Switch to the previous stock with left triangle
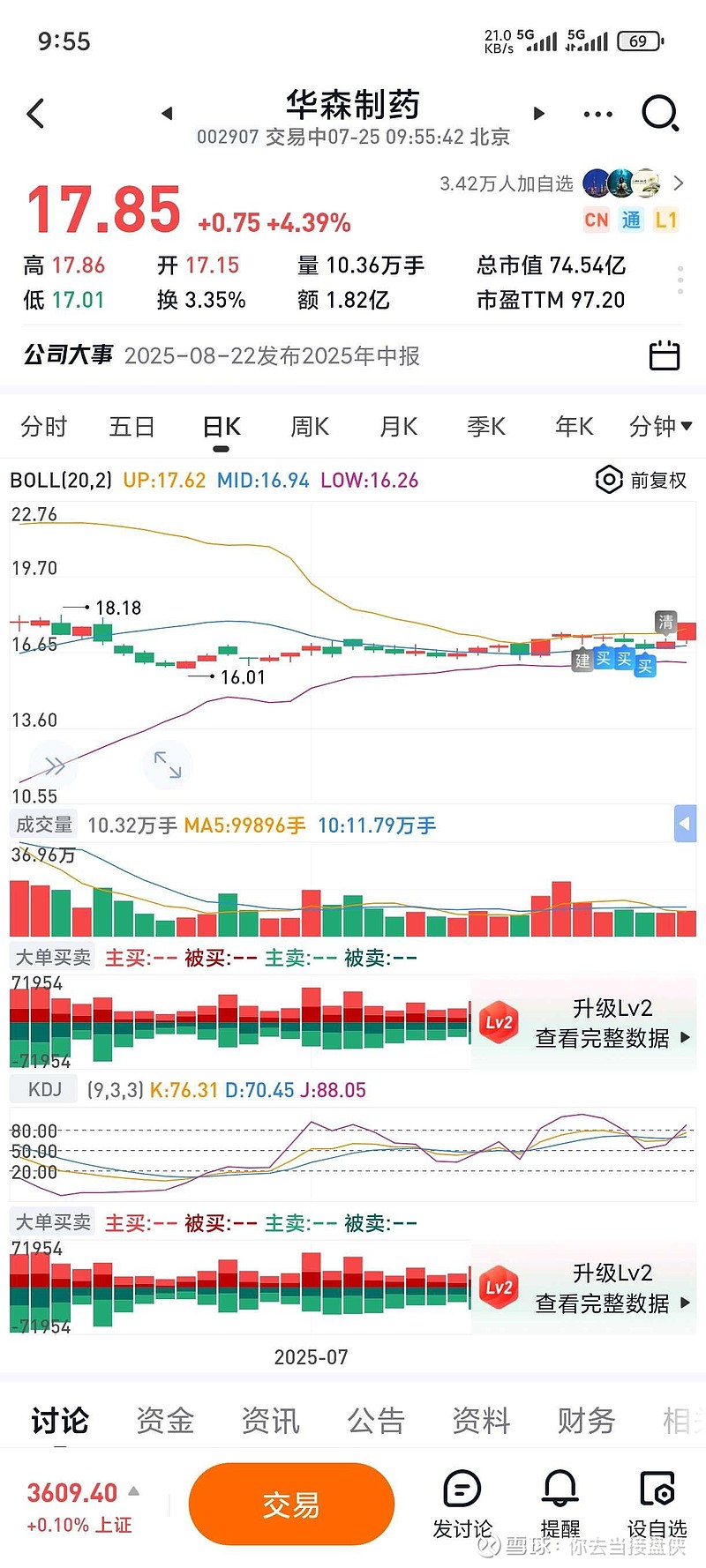706x1568 pixels. click(x=167, y=113)
